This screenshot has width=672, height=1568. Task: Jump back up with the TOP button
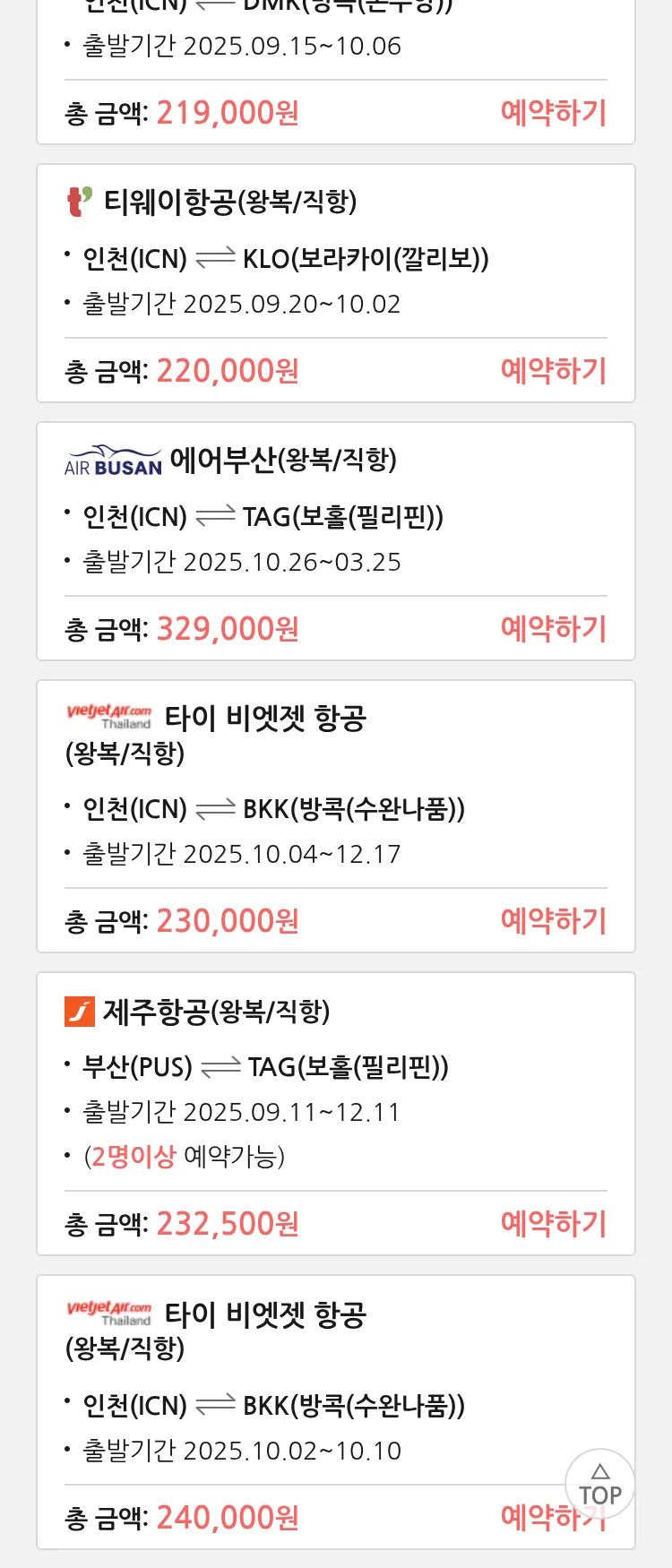click(x=599, y=1485)
